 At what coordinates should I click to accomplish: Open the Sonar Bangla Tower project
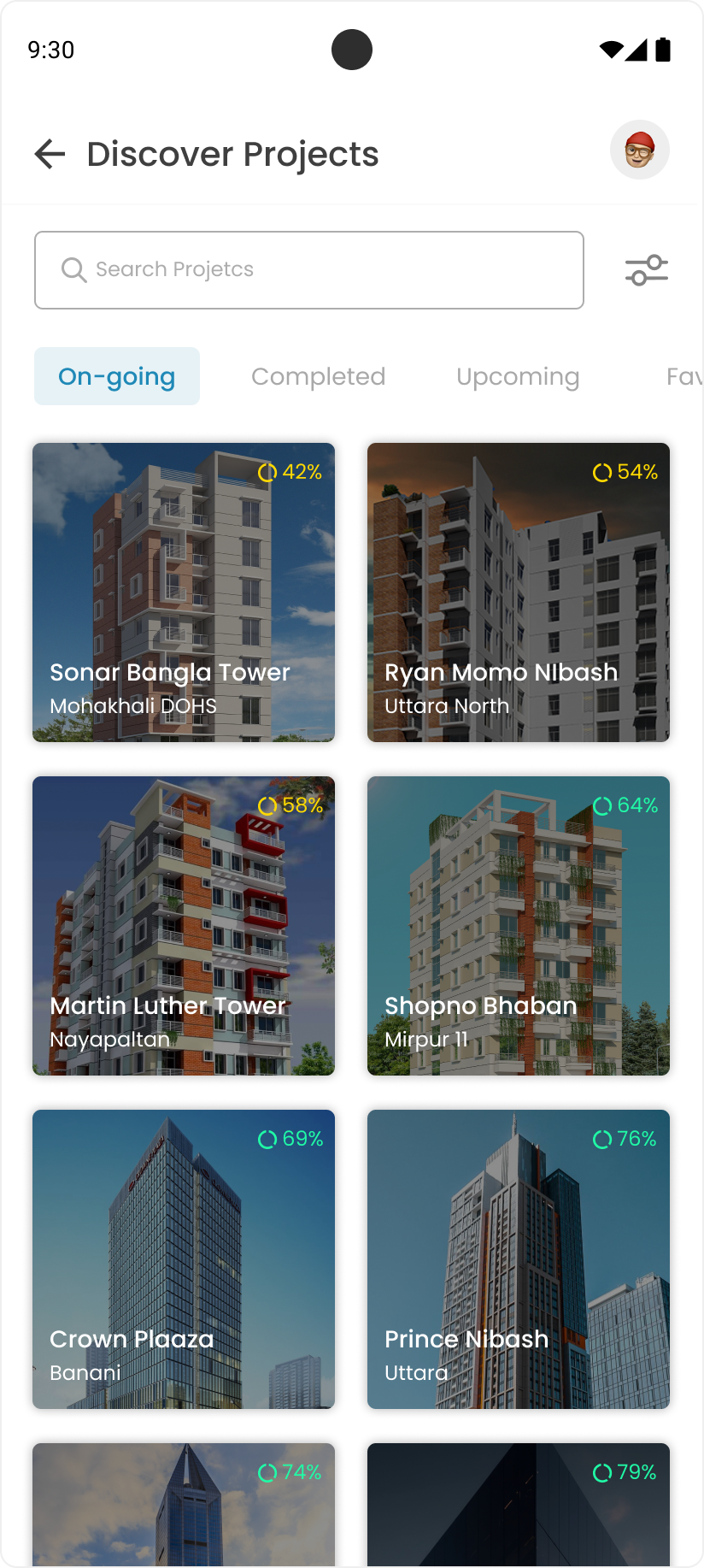click(x=184, y=592)
